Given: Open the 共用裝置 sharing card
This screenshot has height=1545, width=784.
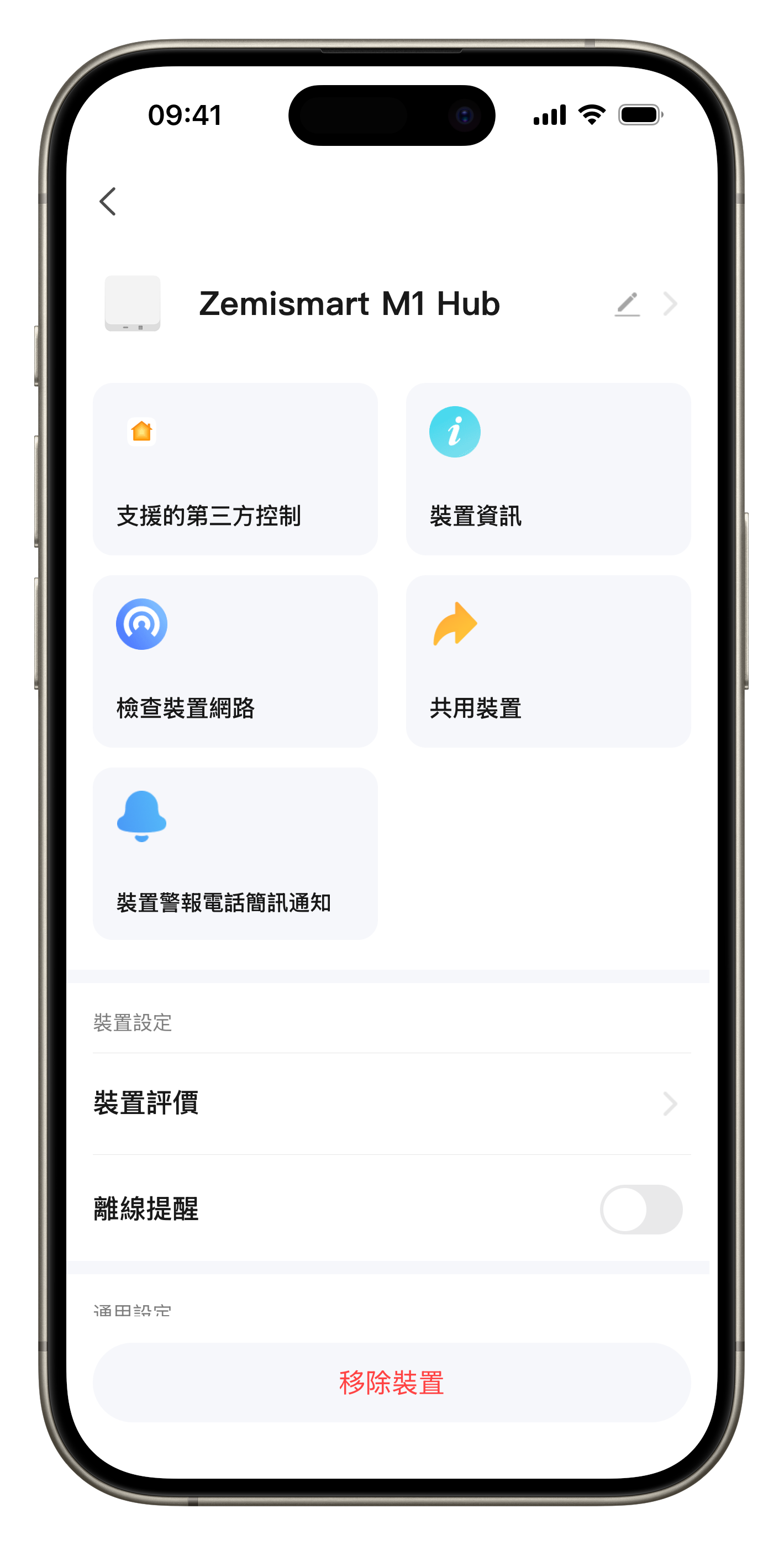Looking at the screenshot, I should [x=548, y=661].
